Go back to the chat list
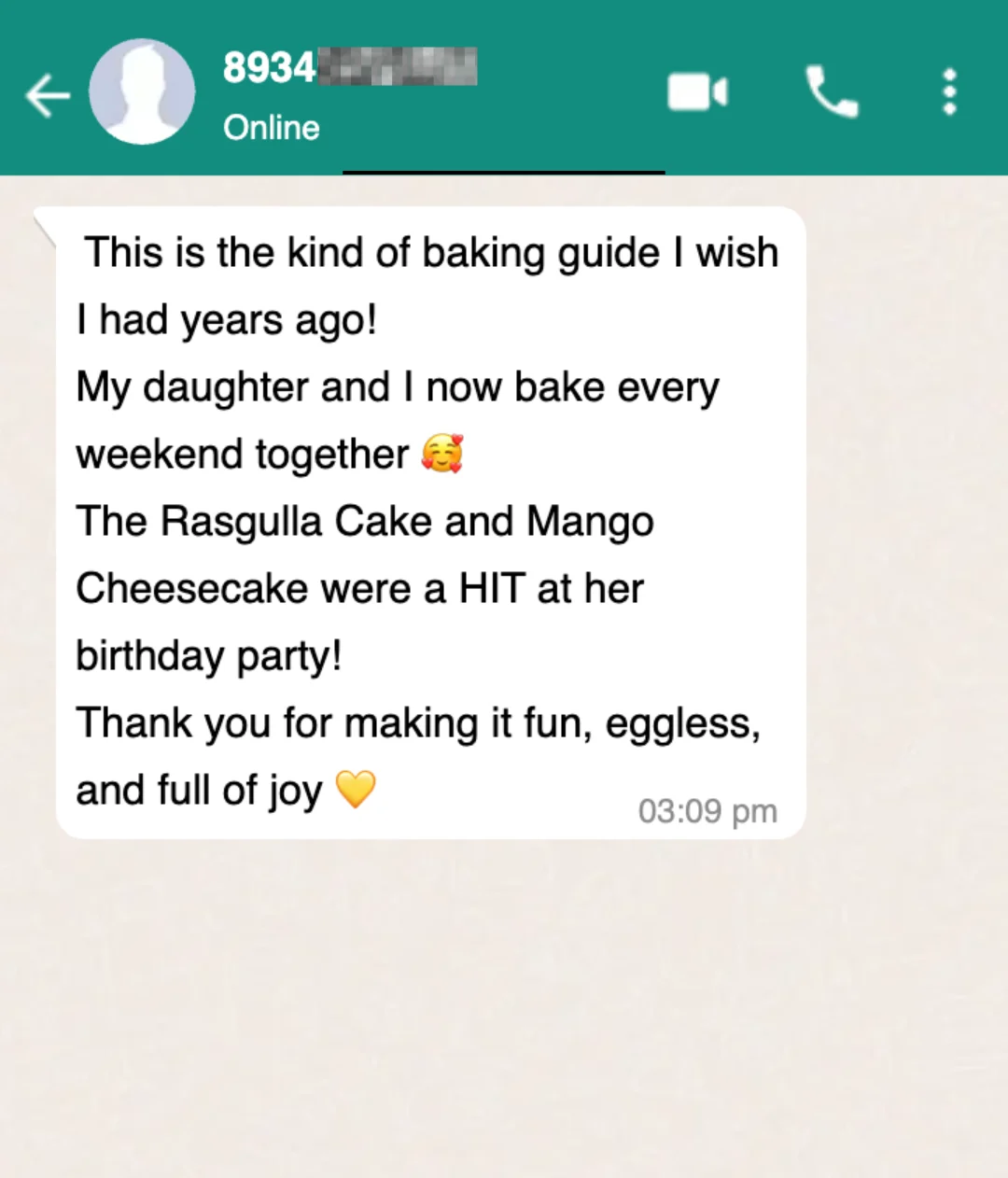The width and height of the screenshot is (1008, 1178). tap(47, 94)
